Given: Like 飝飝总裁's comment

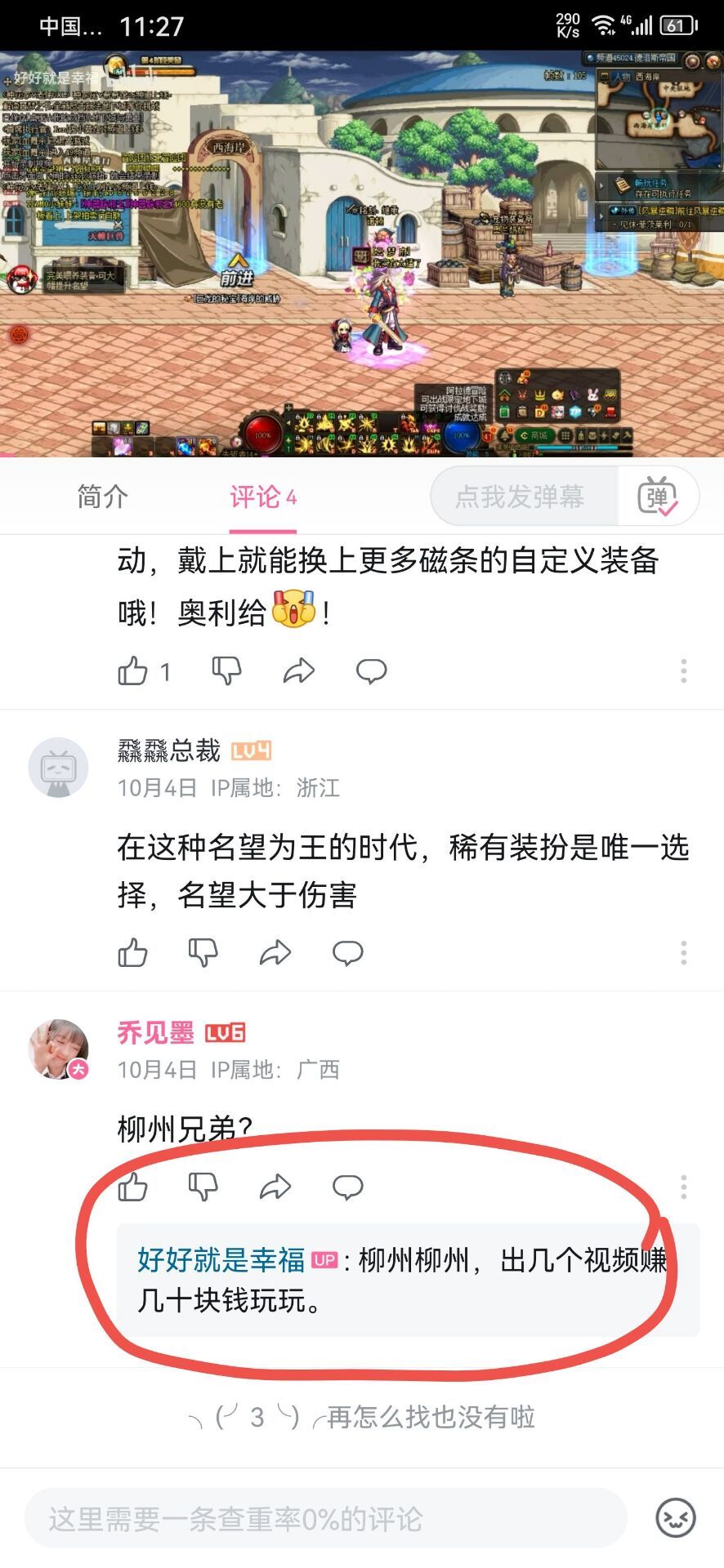Looking at the screenshot, I should pyautogui.click(x=133, y=952).
